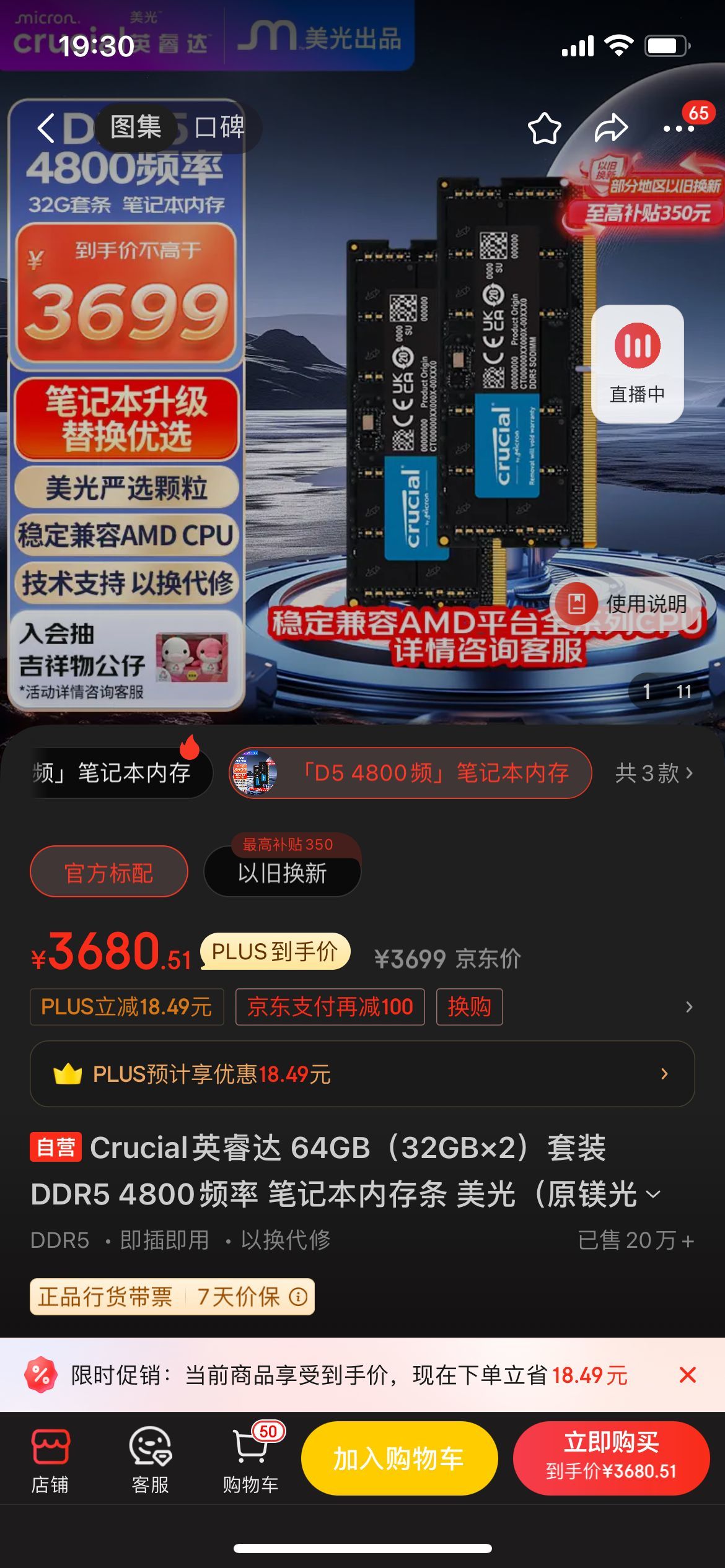Open 使用说明 usage instructions
The width and height of the screenshot is (725, 1568).
(632, 603)
